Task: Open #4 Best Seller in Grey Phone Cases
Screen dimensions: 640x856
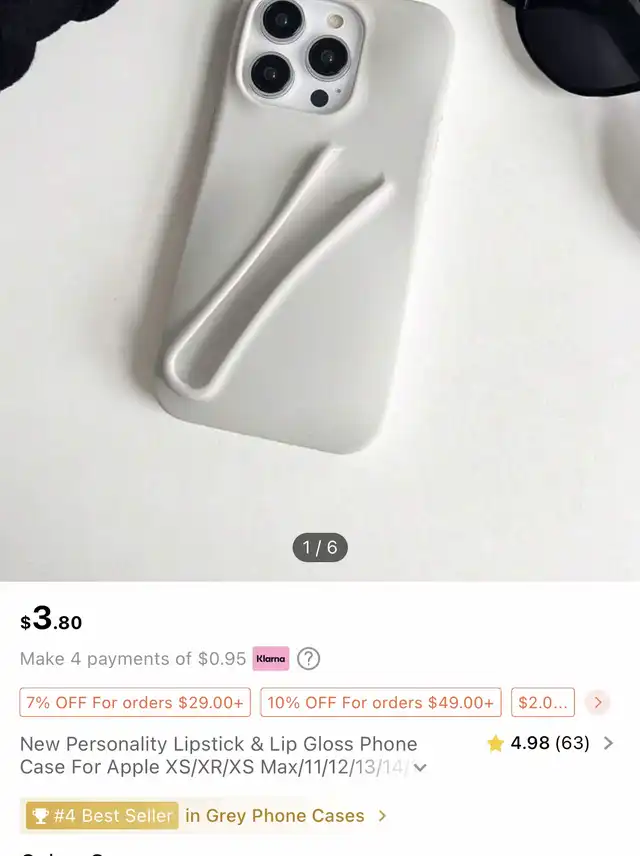Action: coord(205,816)
